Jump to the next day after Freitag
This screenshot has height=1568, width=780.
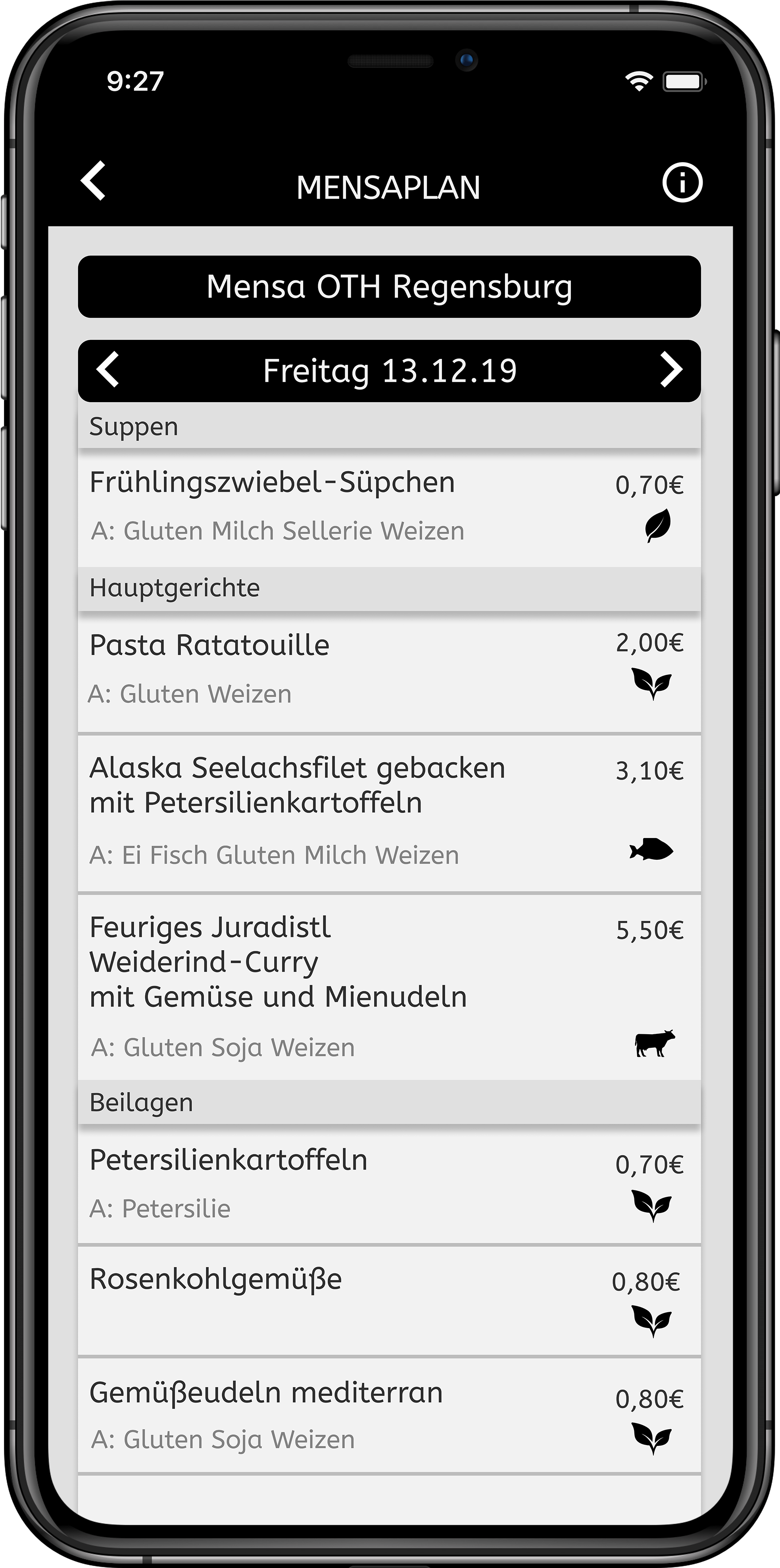pyautogui.click(x=671, y=370)
